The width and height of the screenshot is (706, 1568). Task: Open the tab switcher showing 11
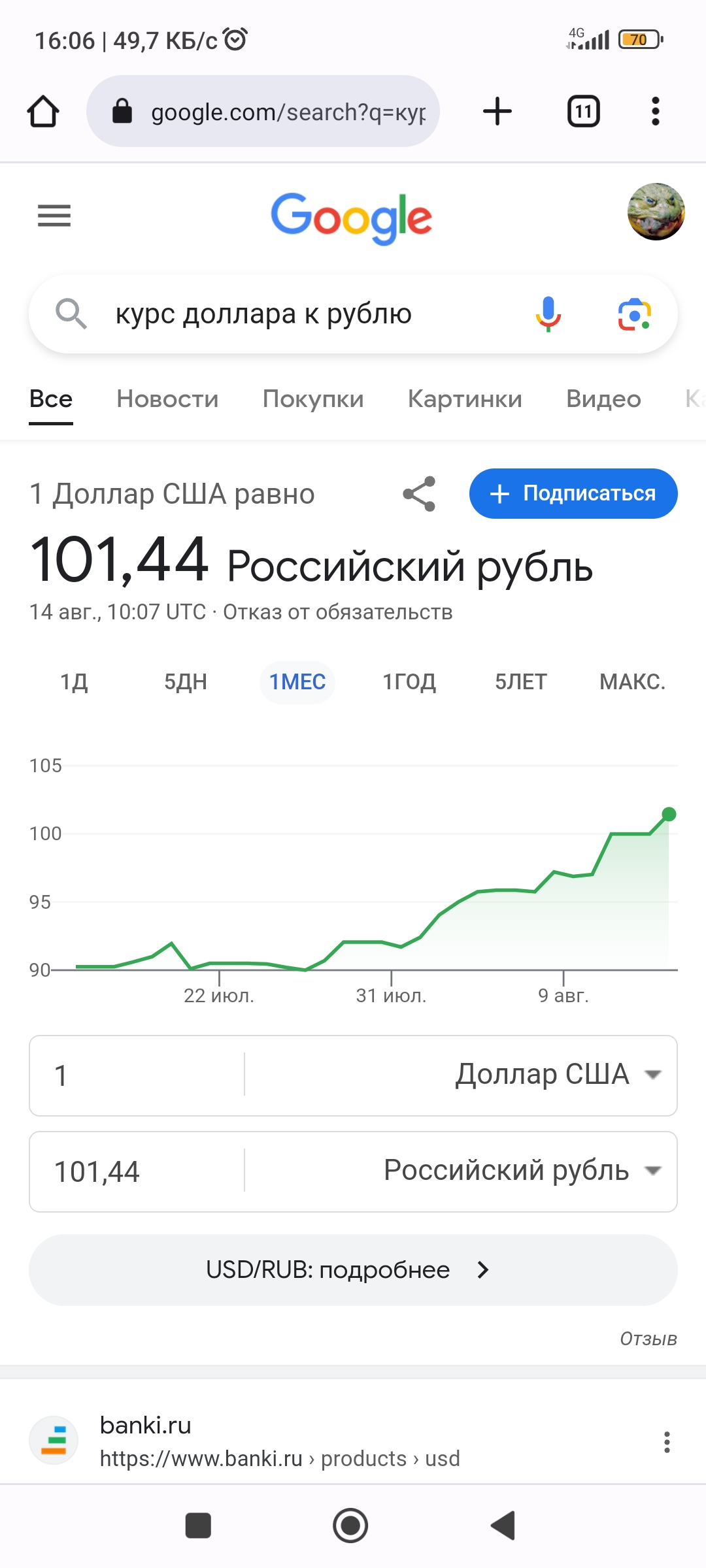(x=583, y=111)
